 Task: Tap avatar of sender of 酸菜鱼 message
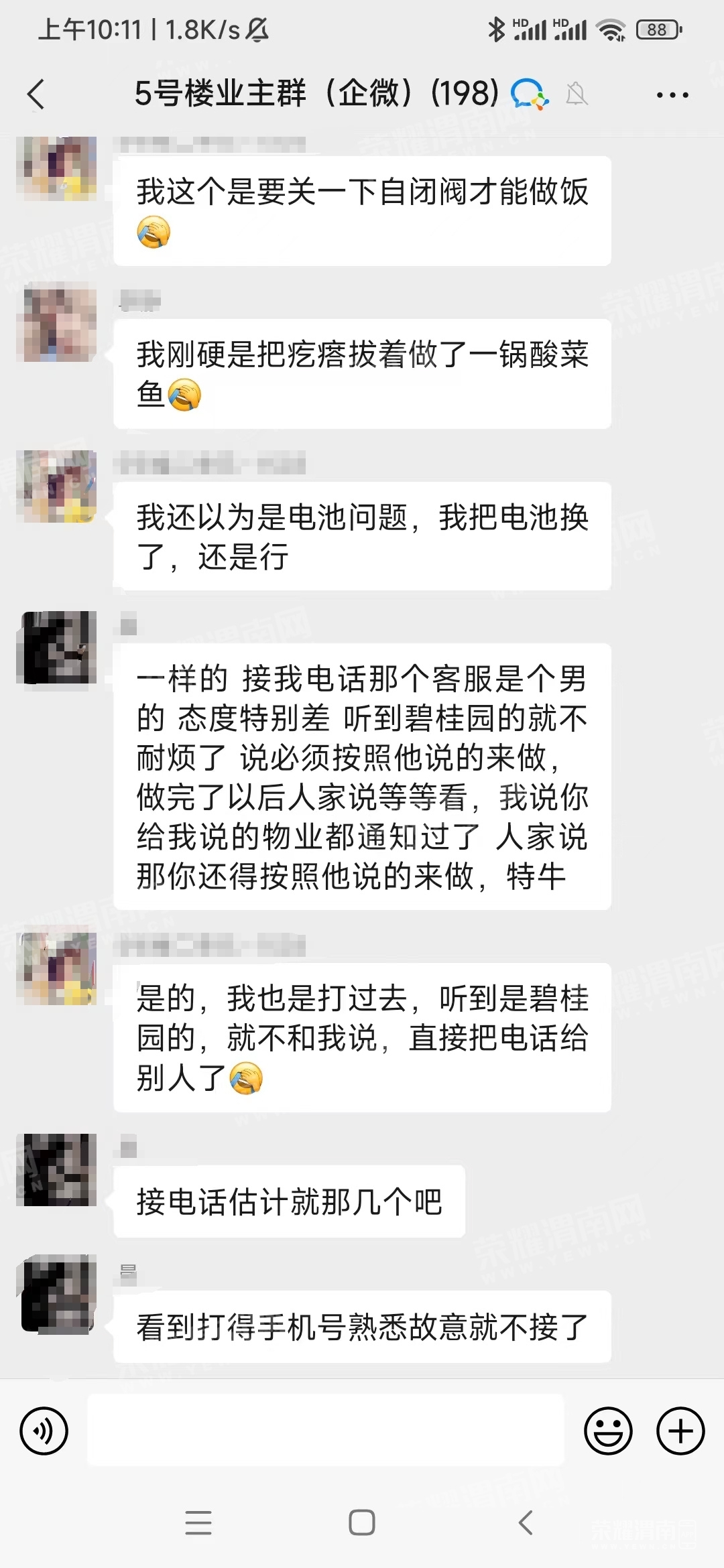click(x=60, y=324)
